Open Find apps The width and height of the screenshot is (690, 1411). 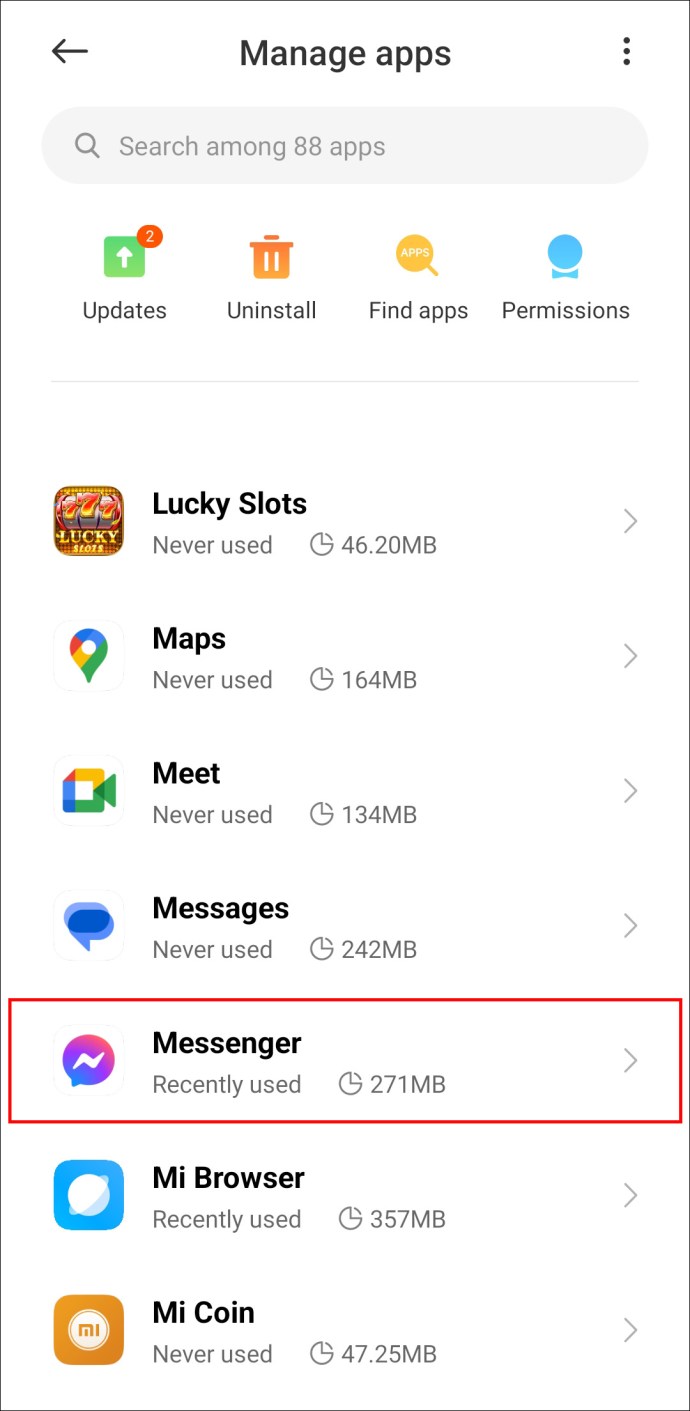pos(418,277)
